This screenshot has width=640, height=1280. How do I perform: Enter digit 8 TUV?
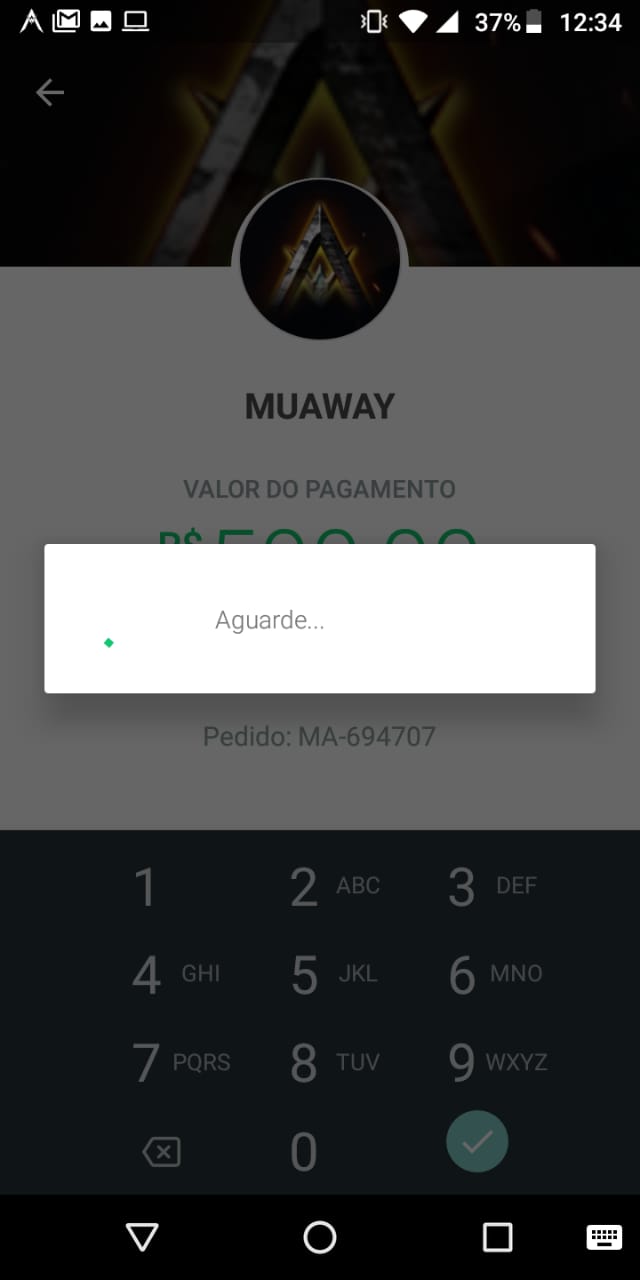[x=320, y=1063]
